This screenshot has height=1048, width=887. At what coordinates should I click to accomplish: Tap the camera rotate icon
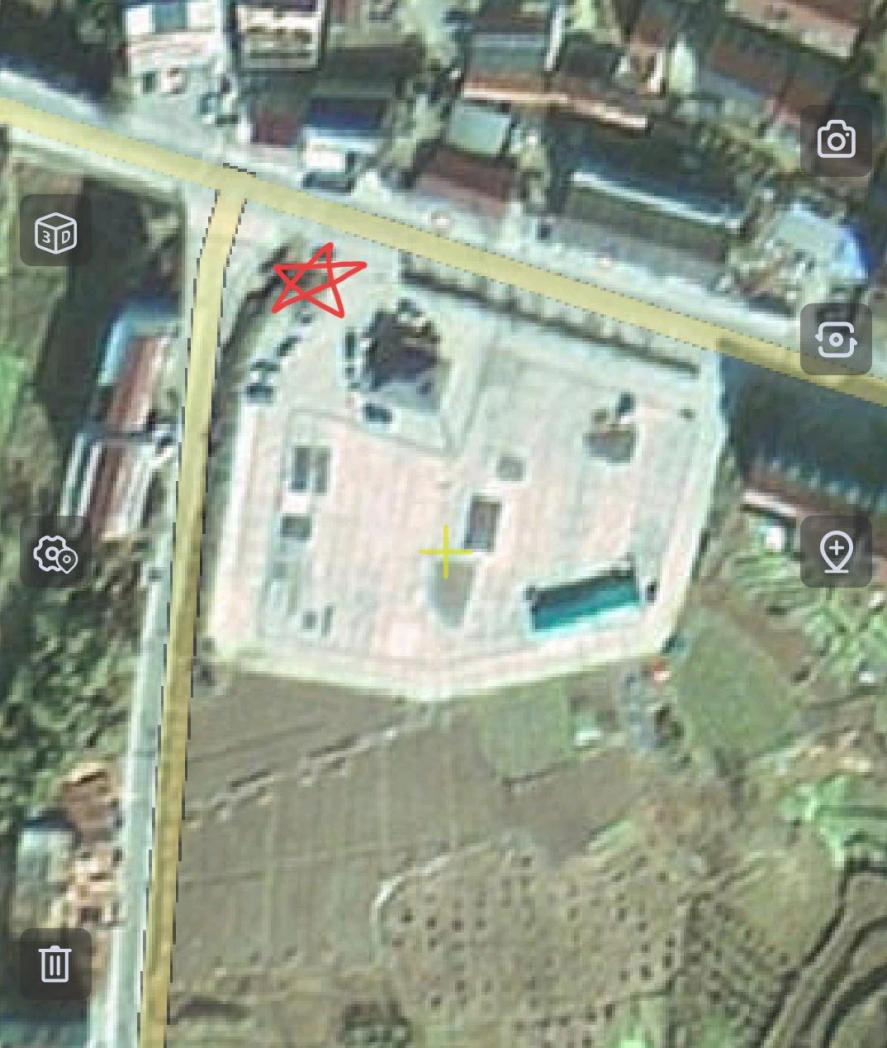click(836, 339)
